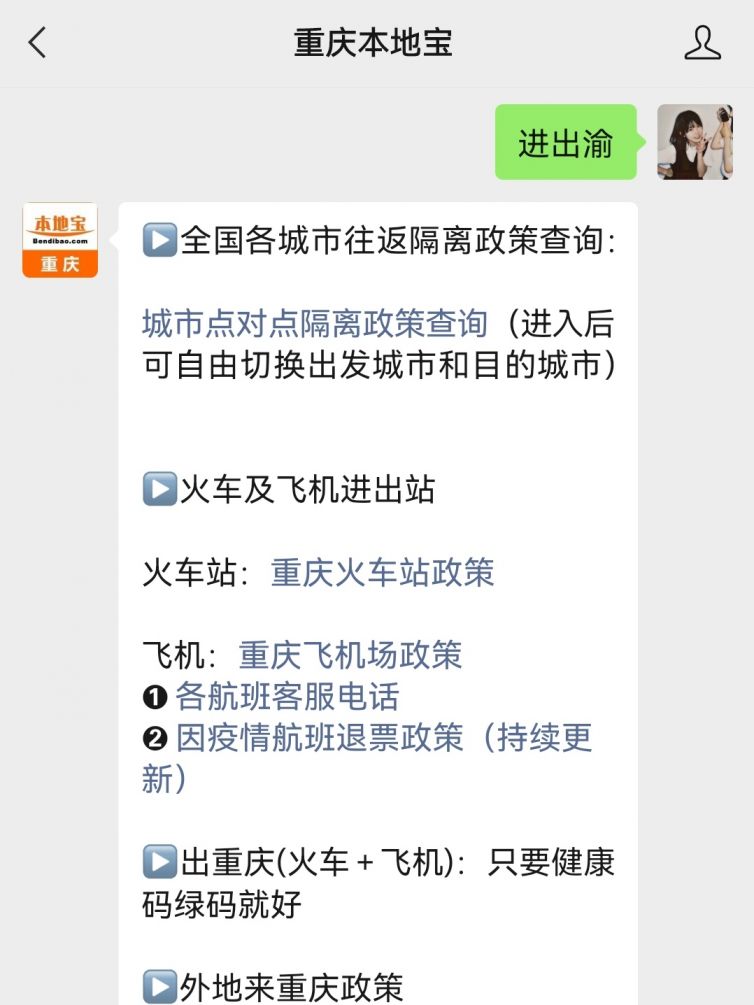Open 重庆飞机场政策 link

(350, 655)
